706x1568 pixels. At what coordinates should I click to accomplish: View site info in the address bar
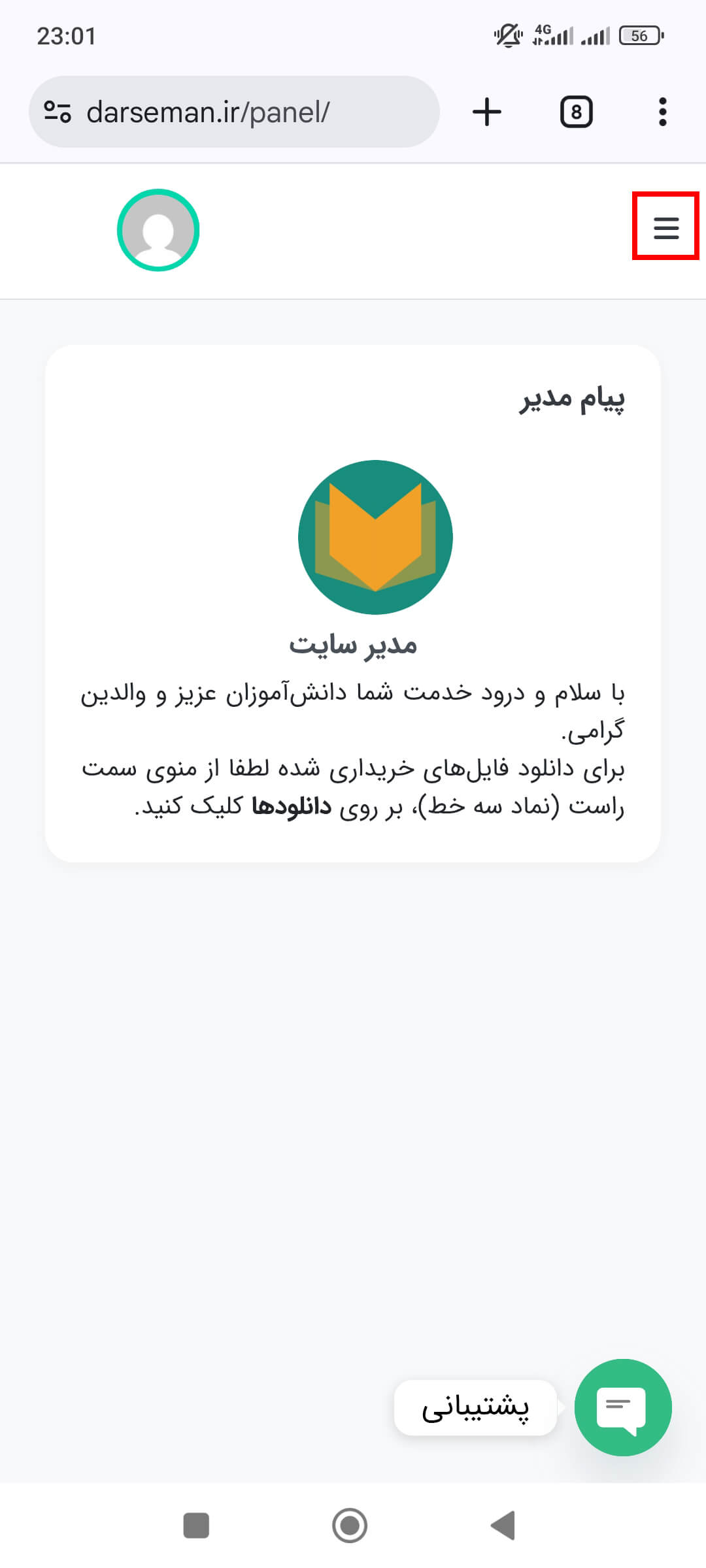coord(58,112)
